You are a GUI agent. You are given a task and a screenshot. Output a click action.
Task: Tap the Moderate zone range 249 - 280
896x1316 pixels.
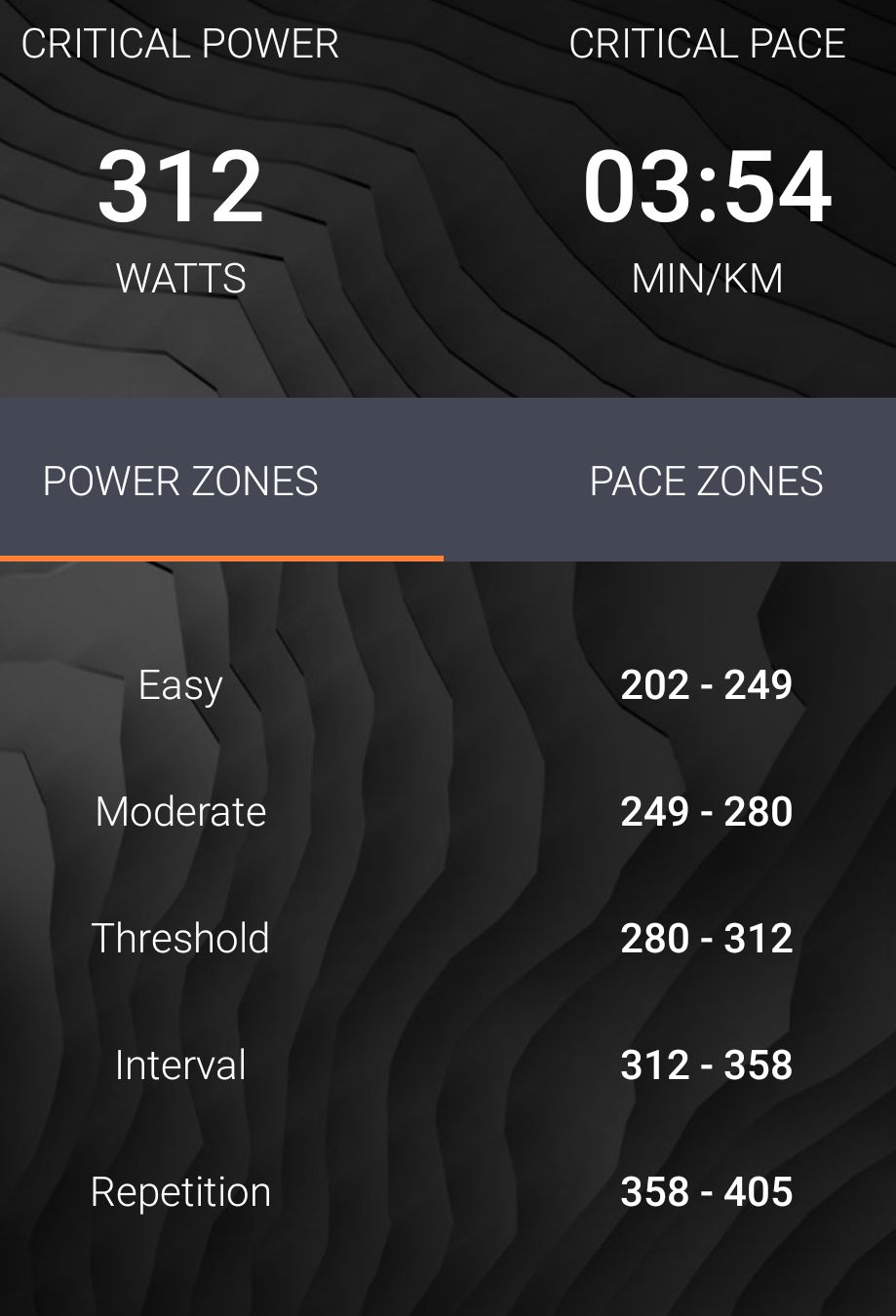(707, 811)
